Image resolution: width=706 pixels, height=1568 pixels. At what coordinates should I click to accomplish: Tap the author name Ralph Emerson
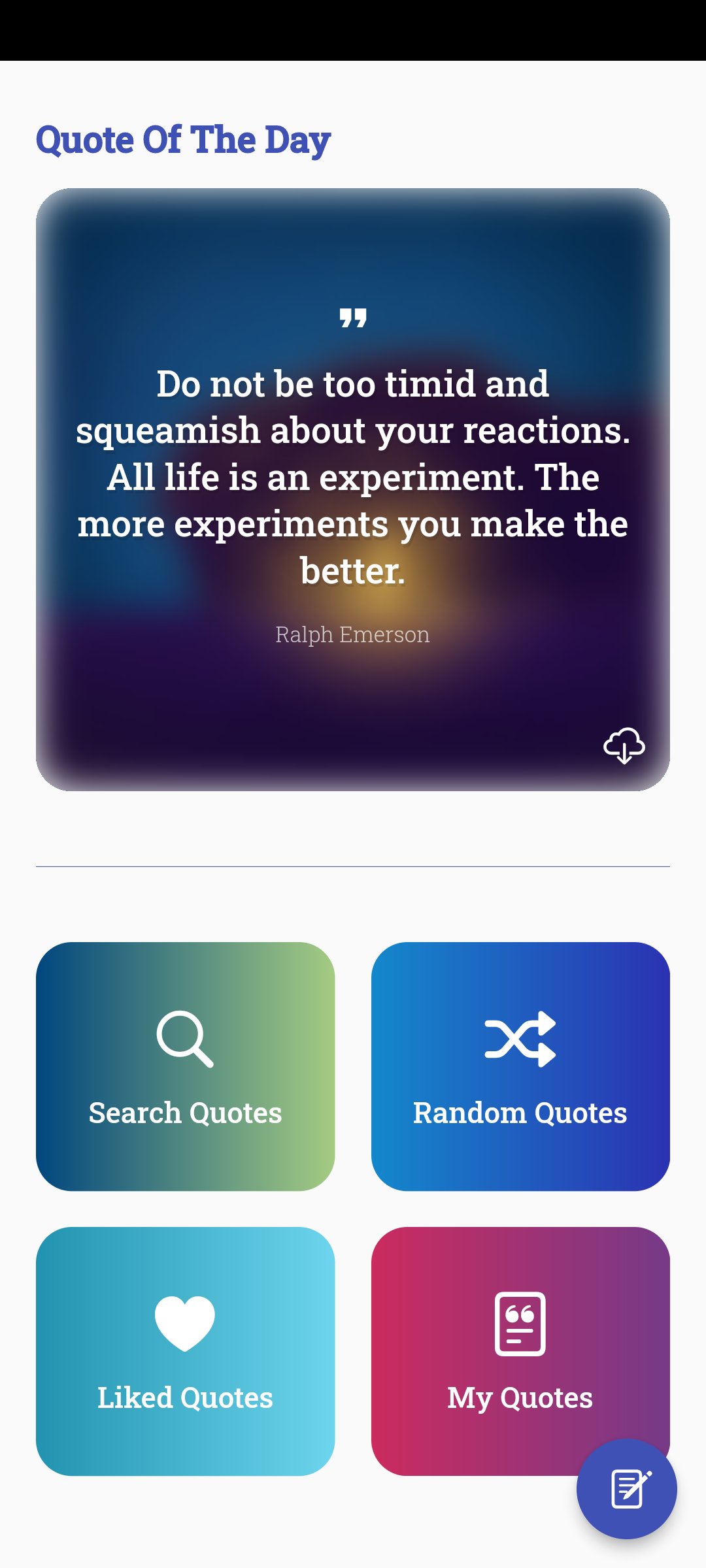point(353,634)
